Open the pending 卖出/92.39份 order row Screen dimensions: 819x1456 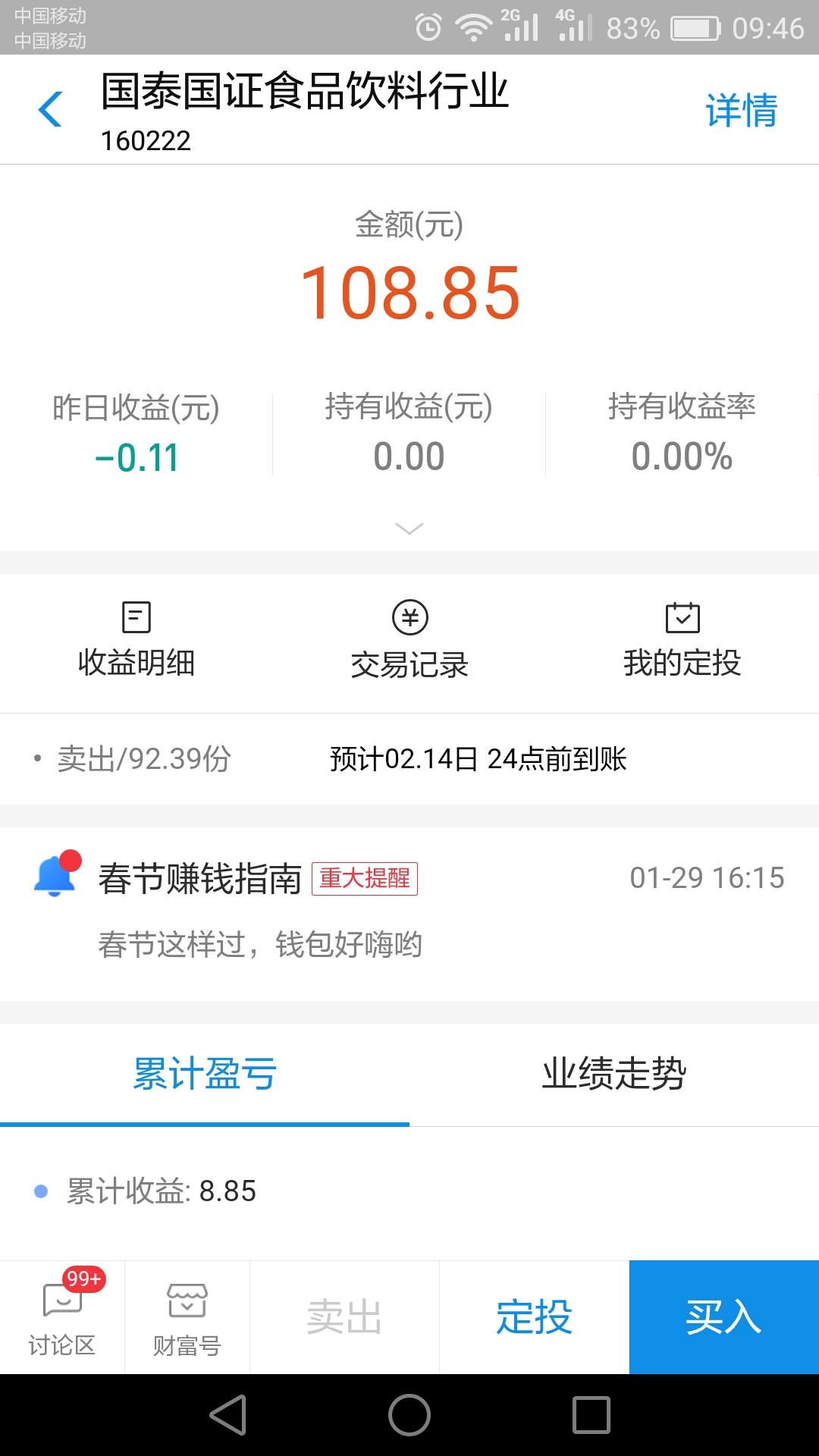[409, 759]
